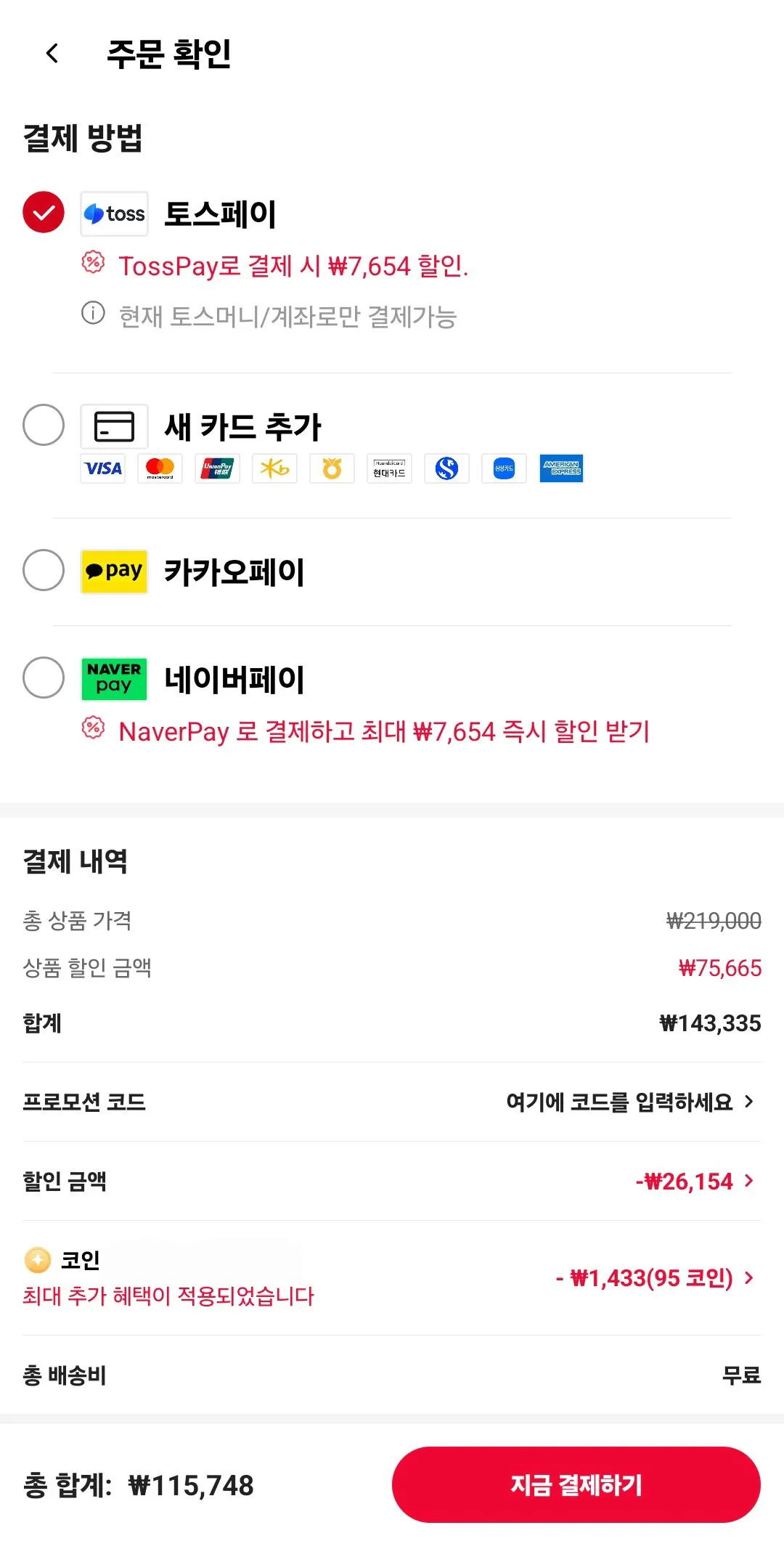Click the Toss pay logo icon
Image resolution: width=784 pixels, height=1541 pixels.
click(x=113, y=213)
